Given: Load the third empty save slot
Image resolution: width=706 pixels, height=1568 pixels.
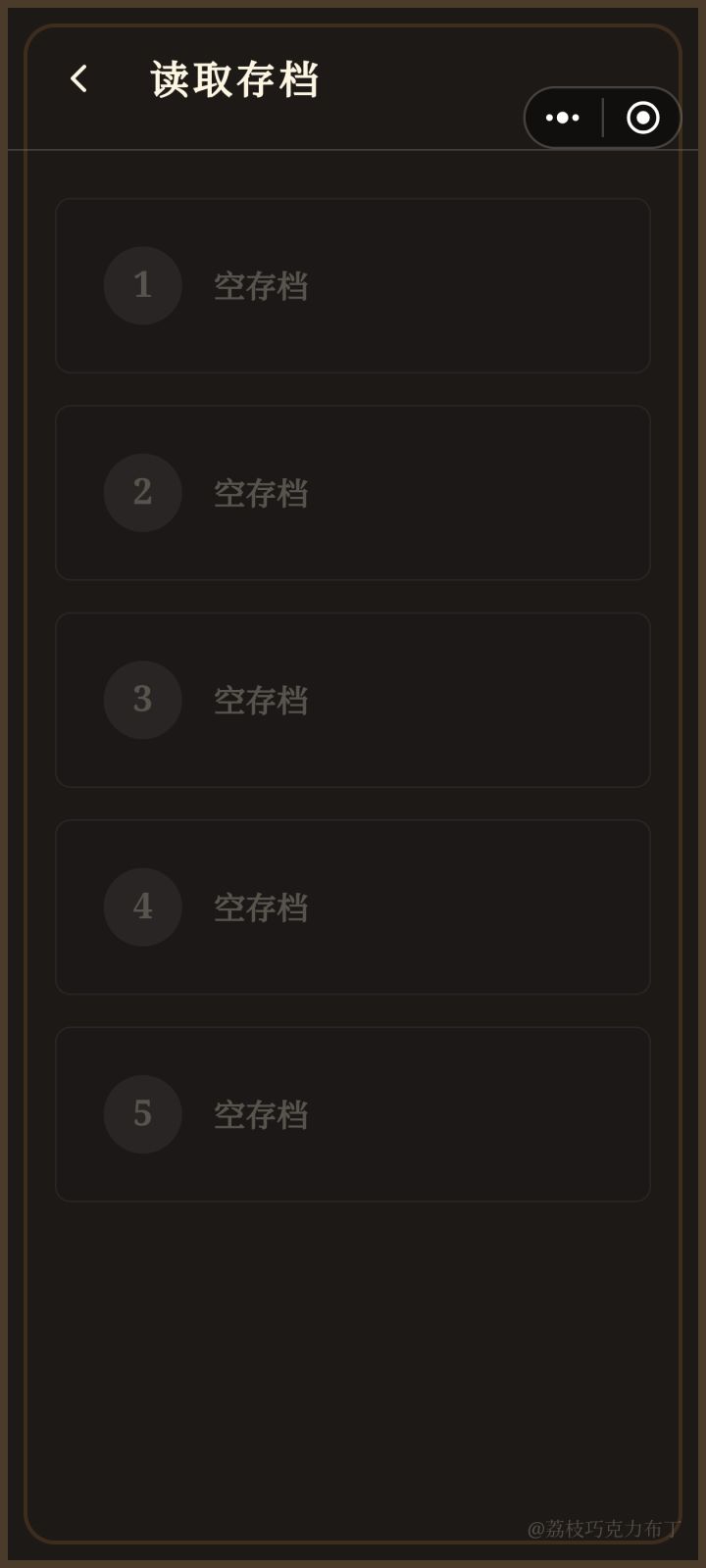Looking at the screenshot, I should tap(353, 700).
